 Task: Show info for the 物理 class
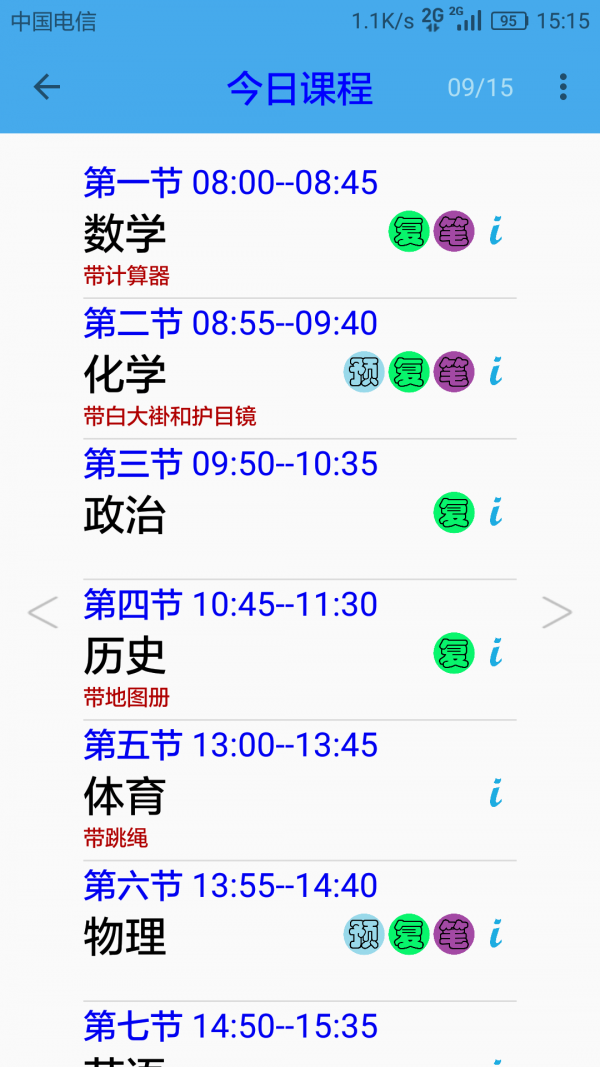coord(496,935)
